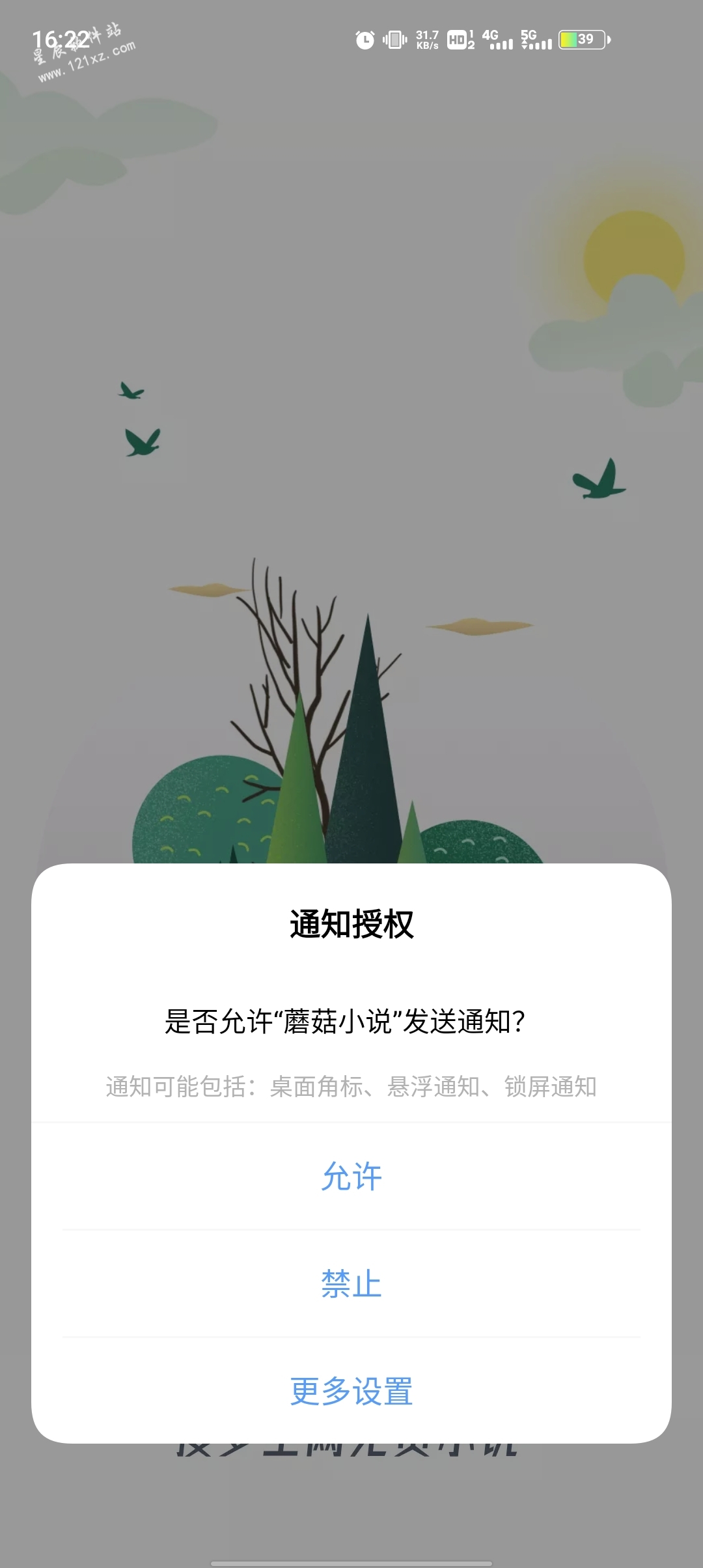Deny notification permission with 禁止

click(x=351, y=1283)
